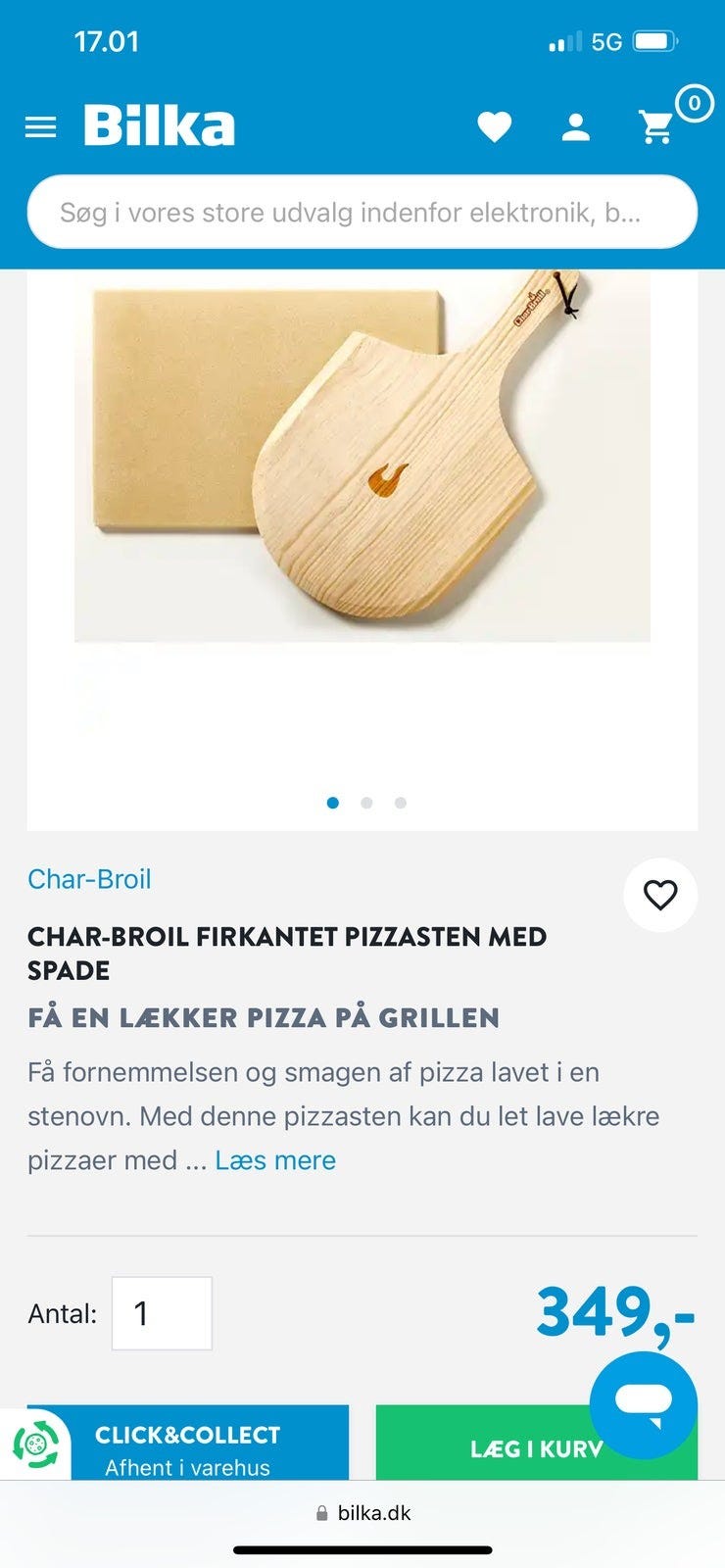Tap the product search field
Viewport: 725px width, 1568px height.
[362, 212]
